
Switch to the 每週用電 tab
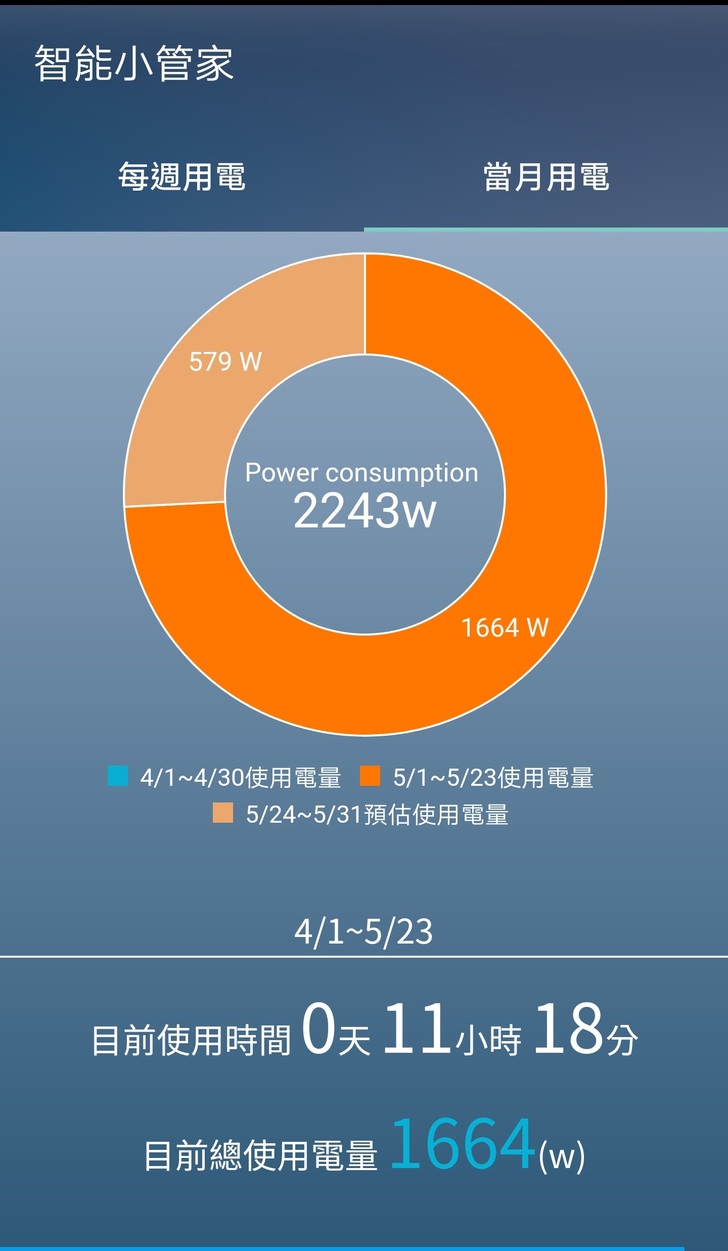tap(181, 178)
